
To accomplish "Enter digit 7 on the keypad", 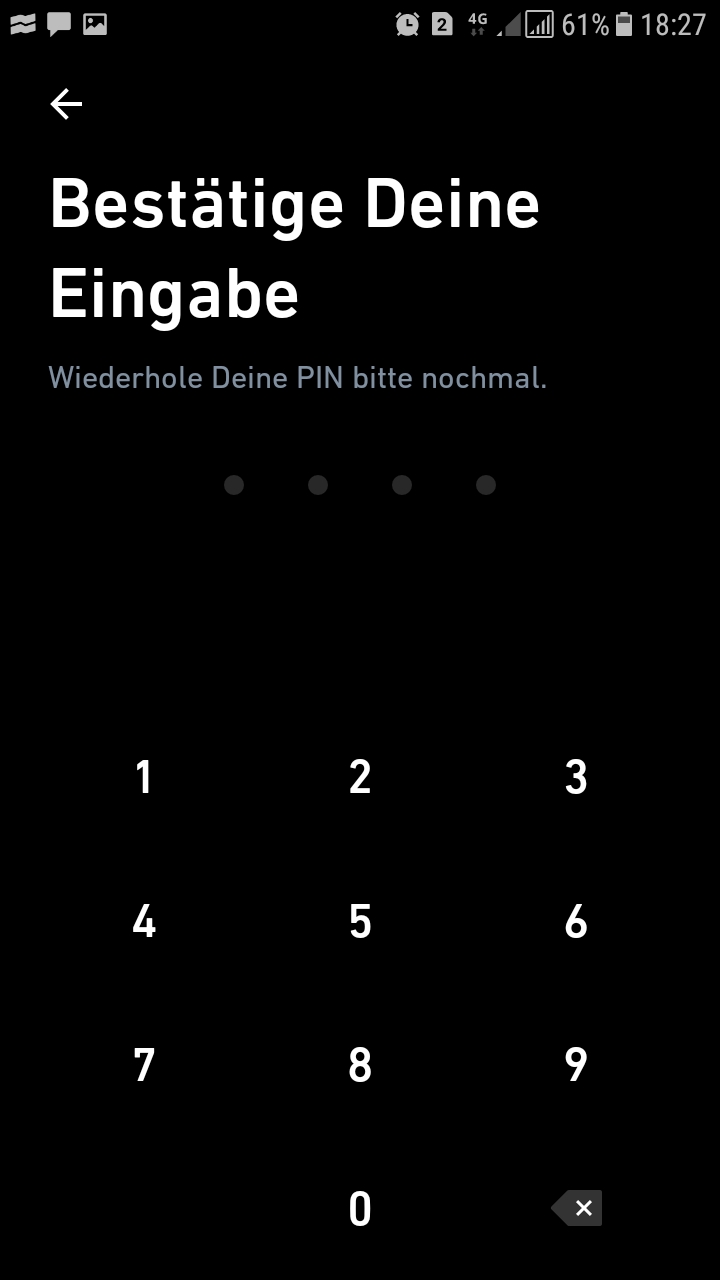I will click(x=144, y=1065).
